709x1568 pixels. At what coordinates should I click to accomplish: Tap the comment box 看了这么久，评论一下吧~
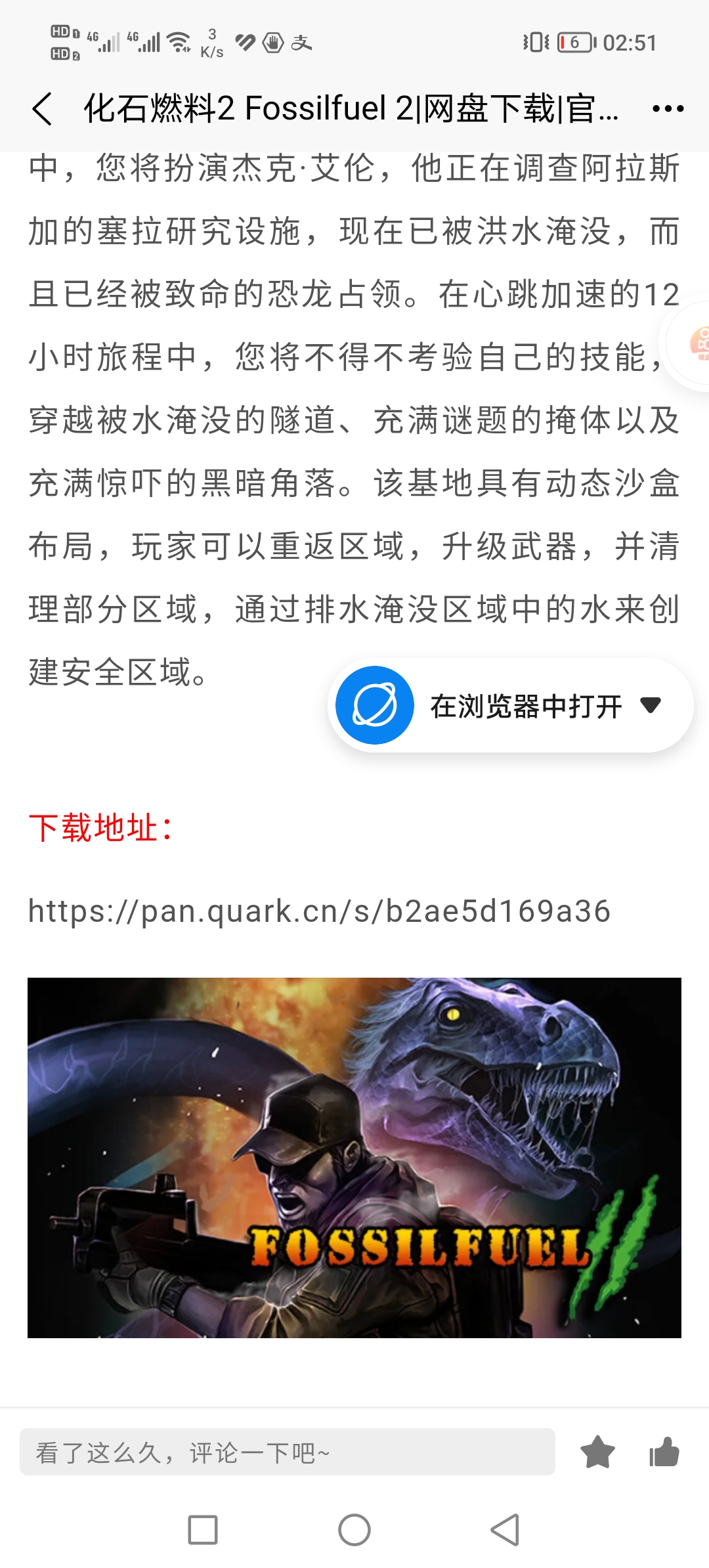click(x=288, y=1452)
